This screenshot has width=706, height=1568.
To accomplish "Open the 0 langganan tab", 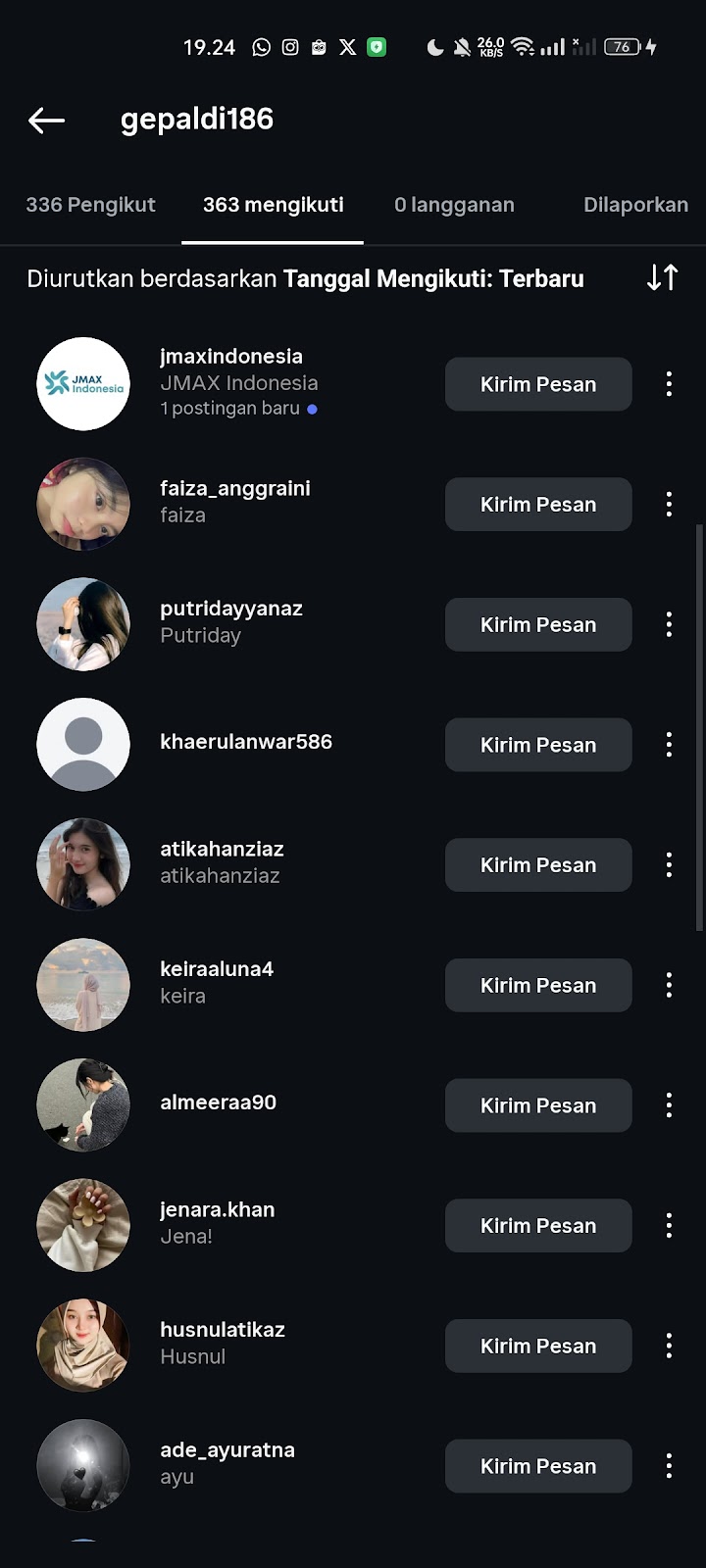I will 454,205.
